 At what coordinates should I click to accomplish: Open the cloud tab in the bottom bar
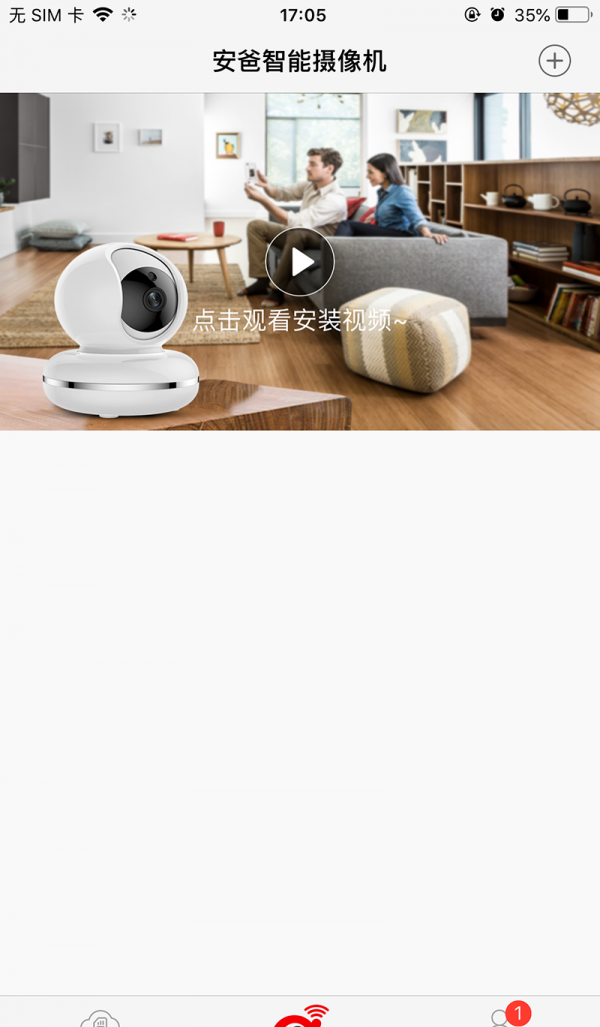coord(100,1018)
